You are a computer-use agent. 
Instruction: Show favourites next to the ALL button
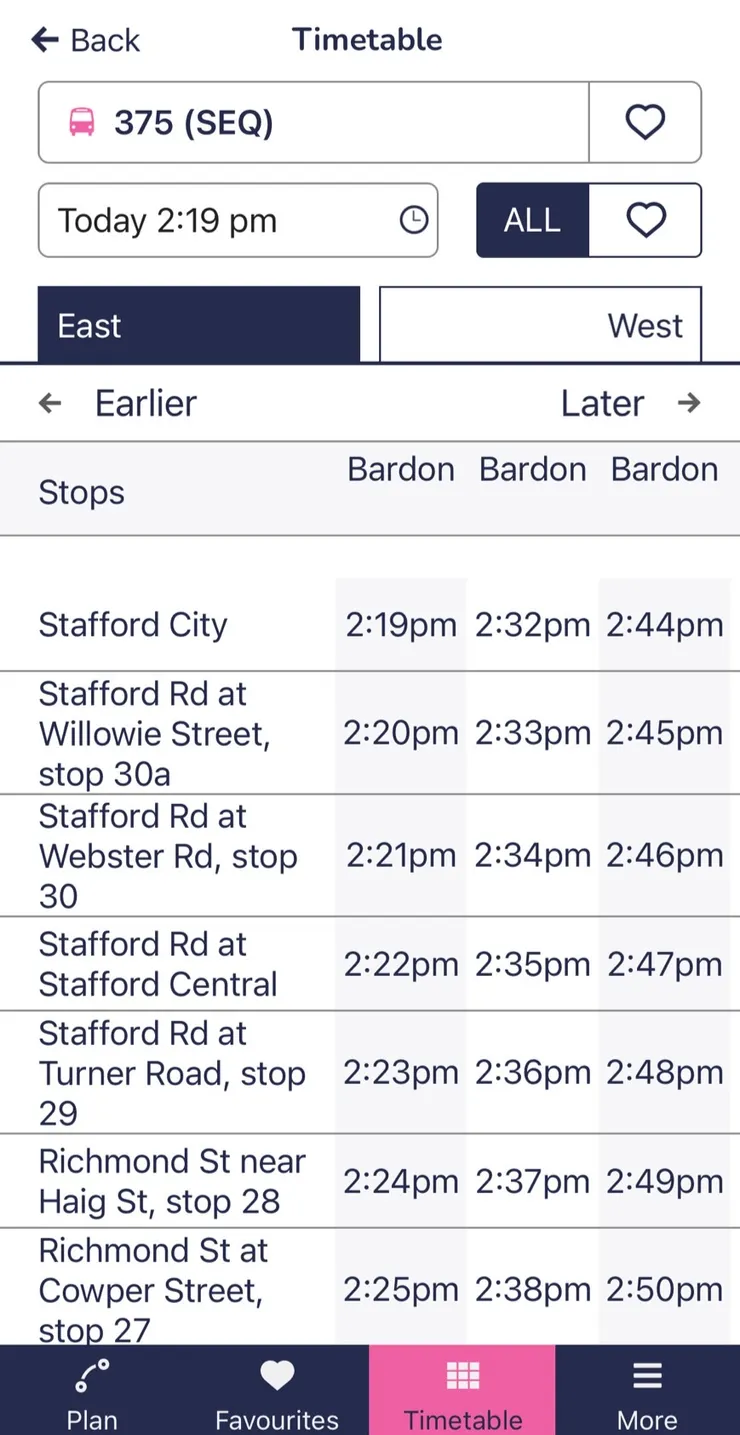(646, 220)
